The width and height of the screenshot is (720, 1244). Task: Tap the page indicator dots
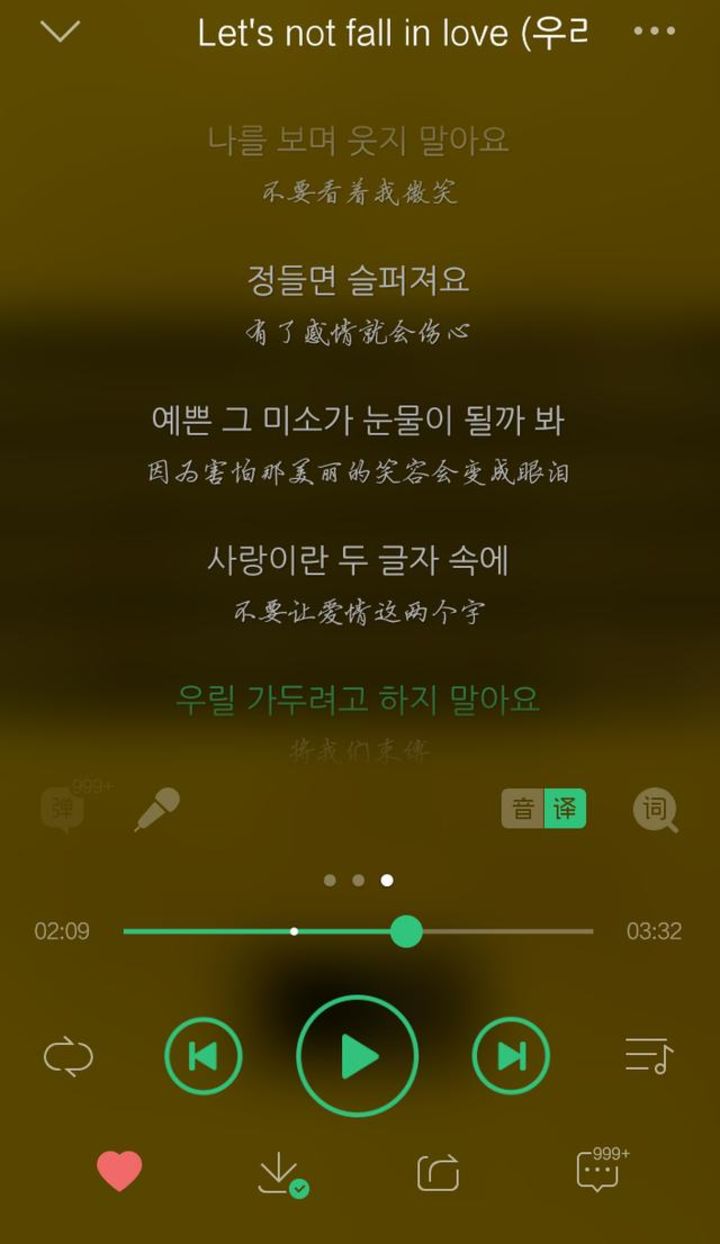pyautogui.click(x=358, y=881)
